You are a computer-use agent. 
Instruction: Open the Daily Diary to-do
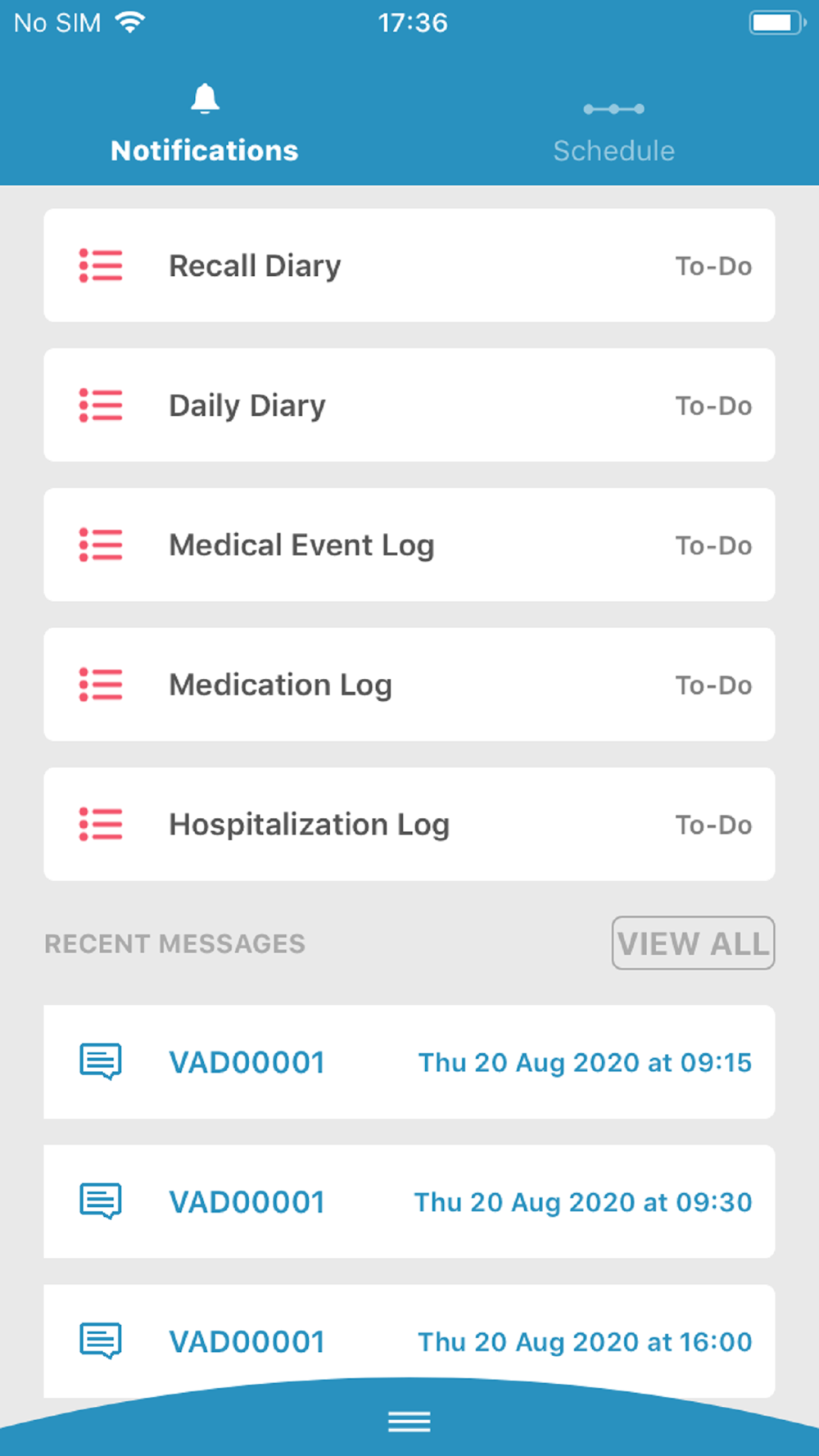point(409,405)
